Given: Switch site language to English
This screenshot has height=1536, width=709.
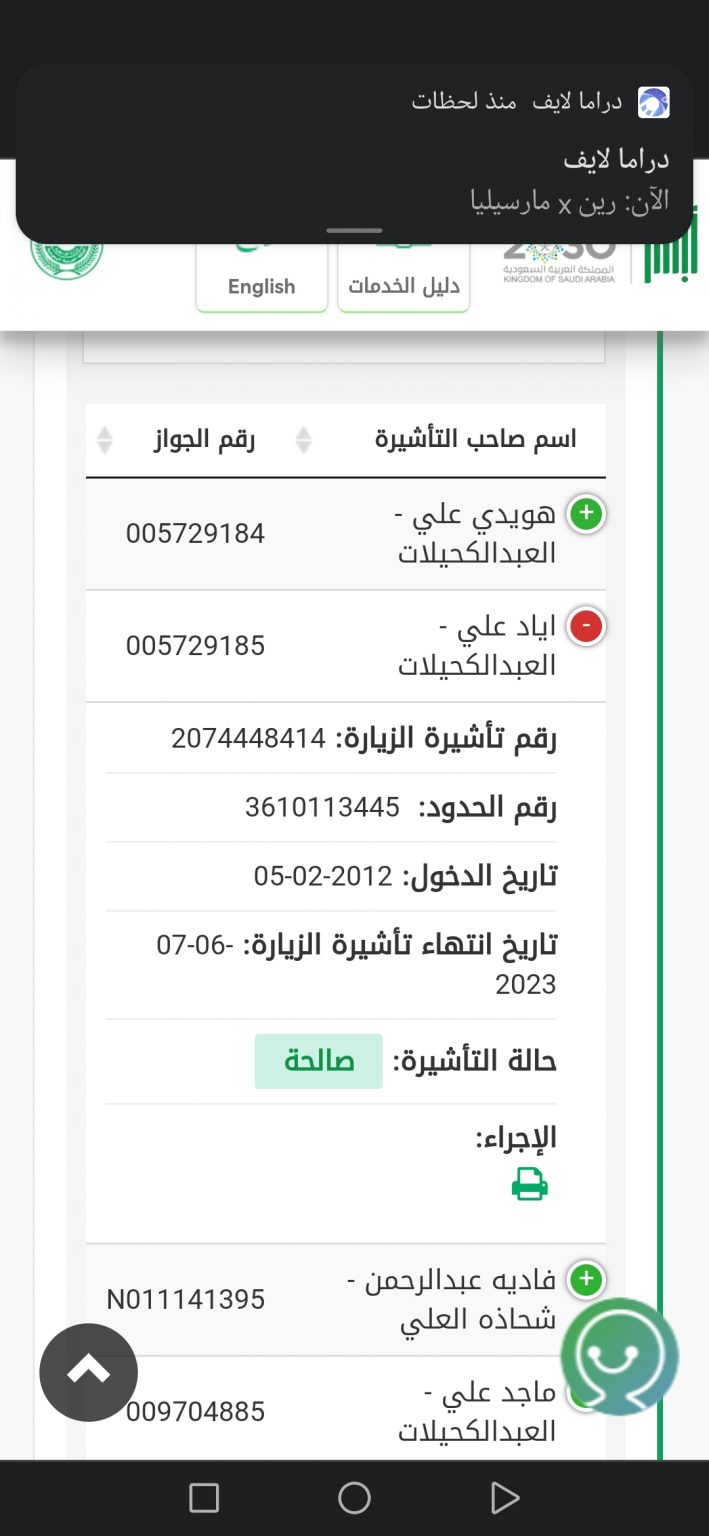Looking at the screenshot, I should point(262,284).
